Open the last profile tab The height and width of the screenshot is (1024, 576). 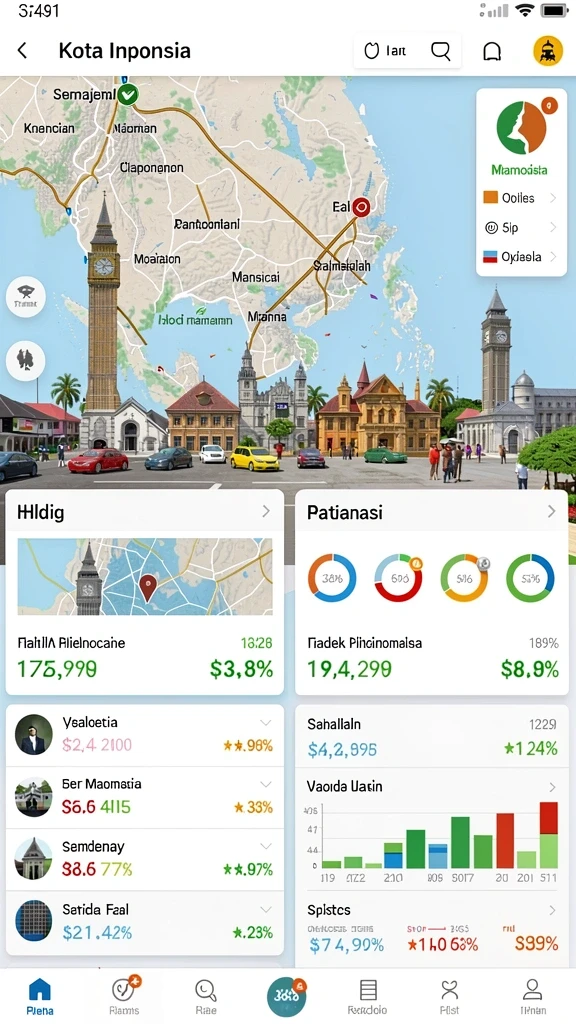(533, 997)
